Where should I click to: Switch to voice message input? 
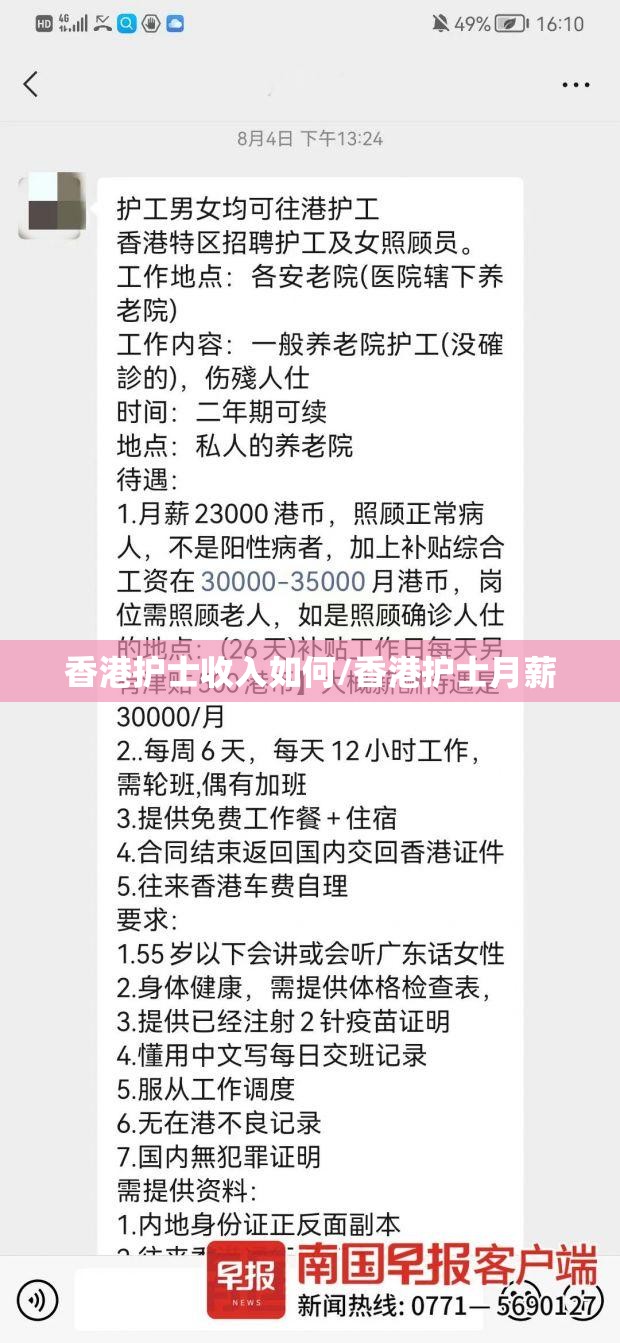click(x=37, y=1300)
